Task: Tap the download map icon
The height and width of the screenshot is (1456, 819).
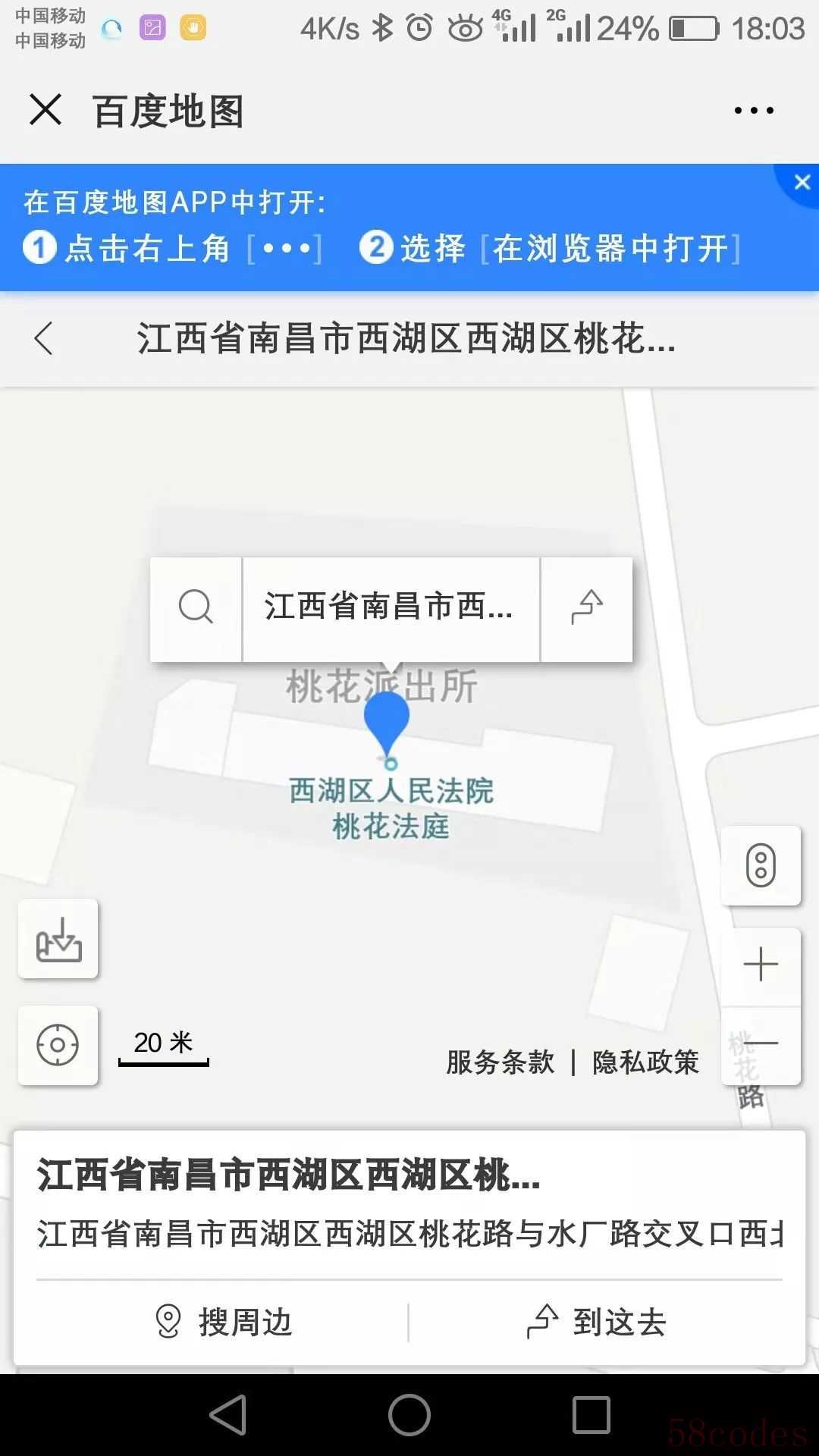Action: (x=58, y=939)
